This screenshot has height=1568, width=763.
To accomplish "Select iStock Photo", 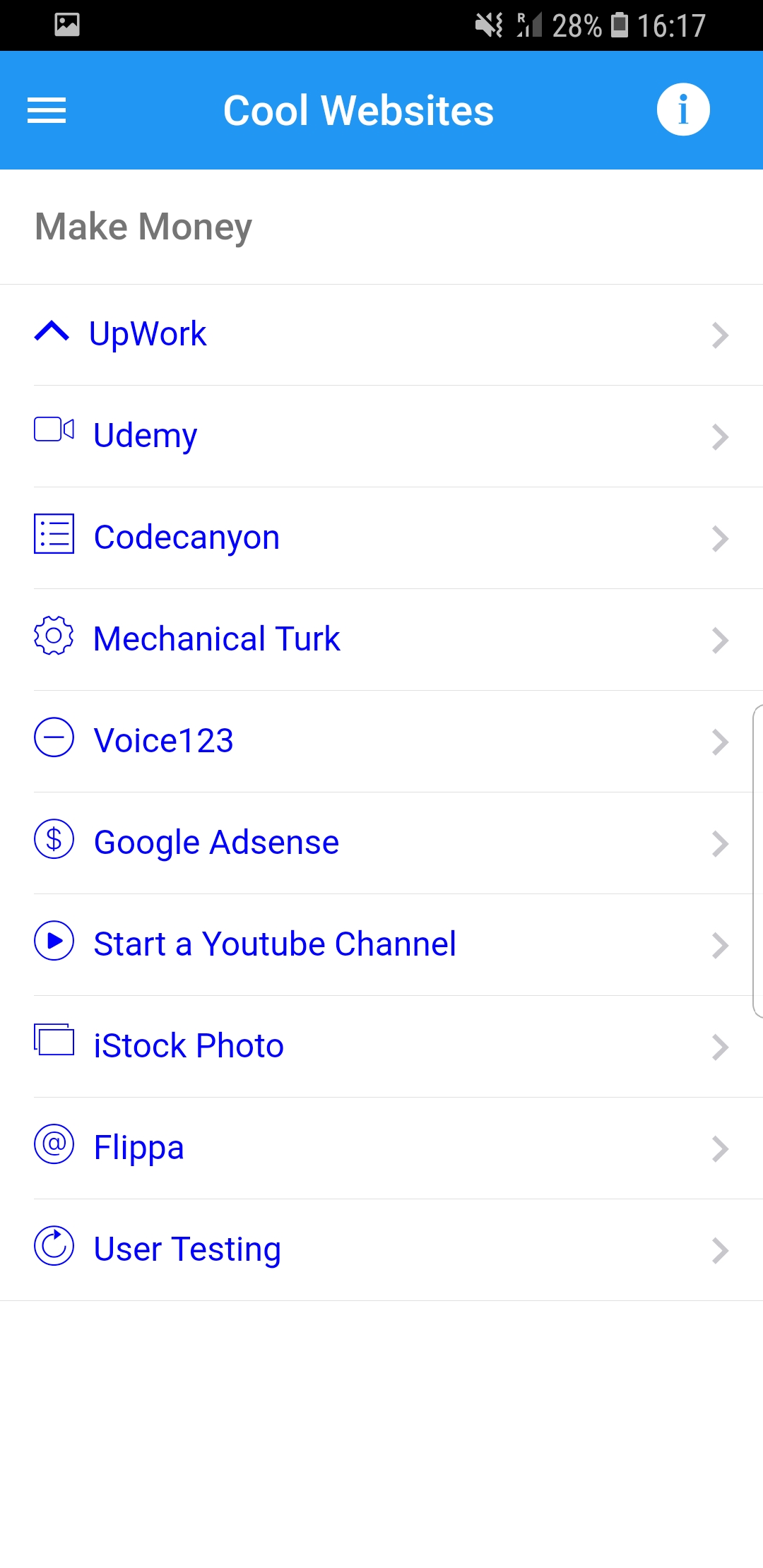I will [x=381, y=1047].
